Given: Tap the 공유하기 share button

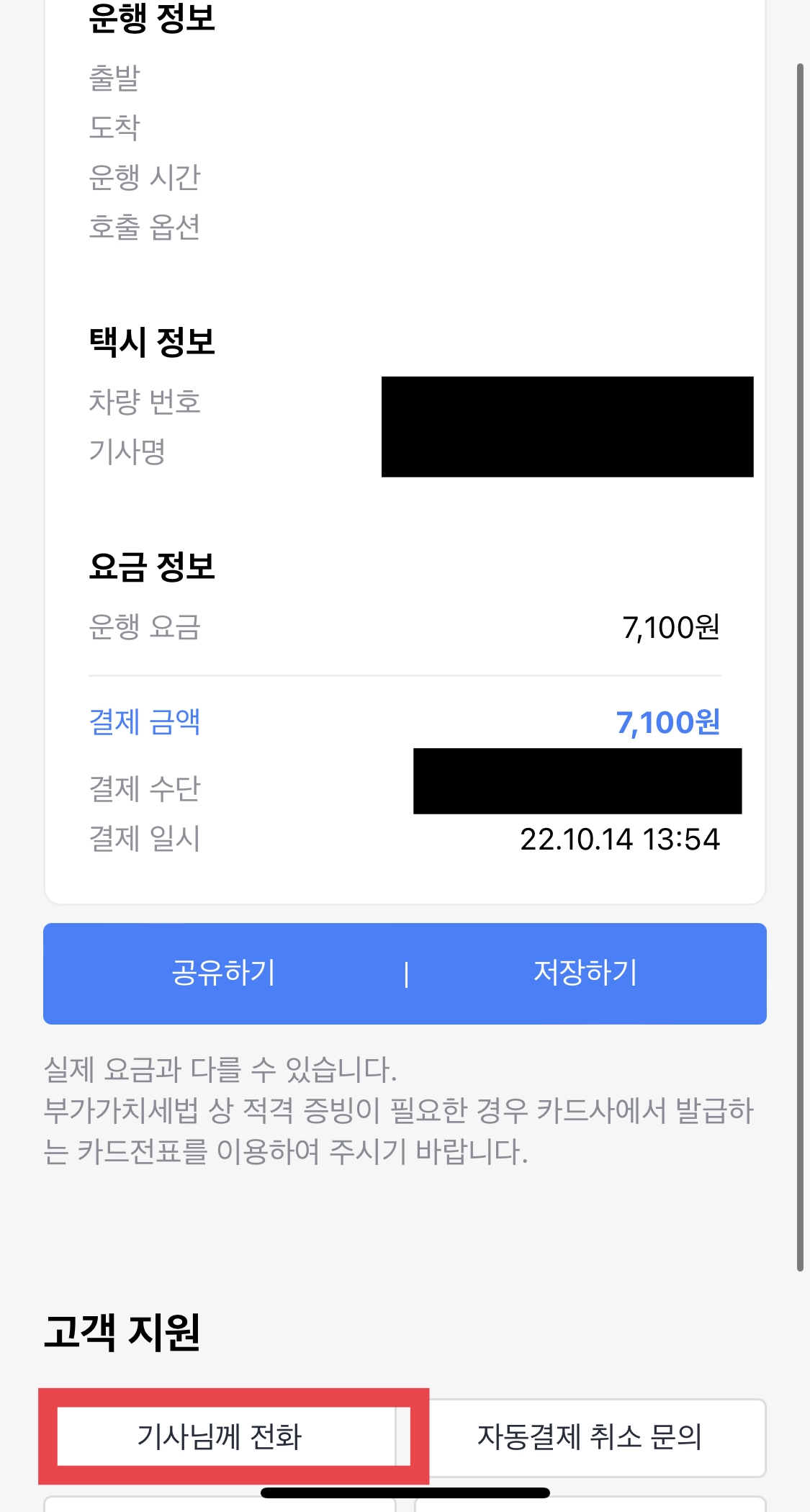Looking at the screenshot, I should pyautogui.click(x=223, y=973).
